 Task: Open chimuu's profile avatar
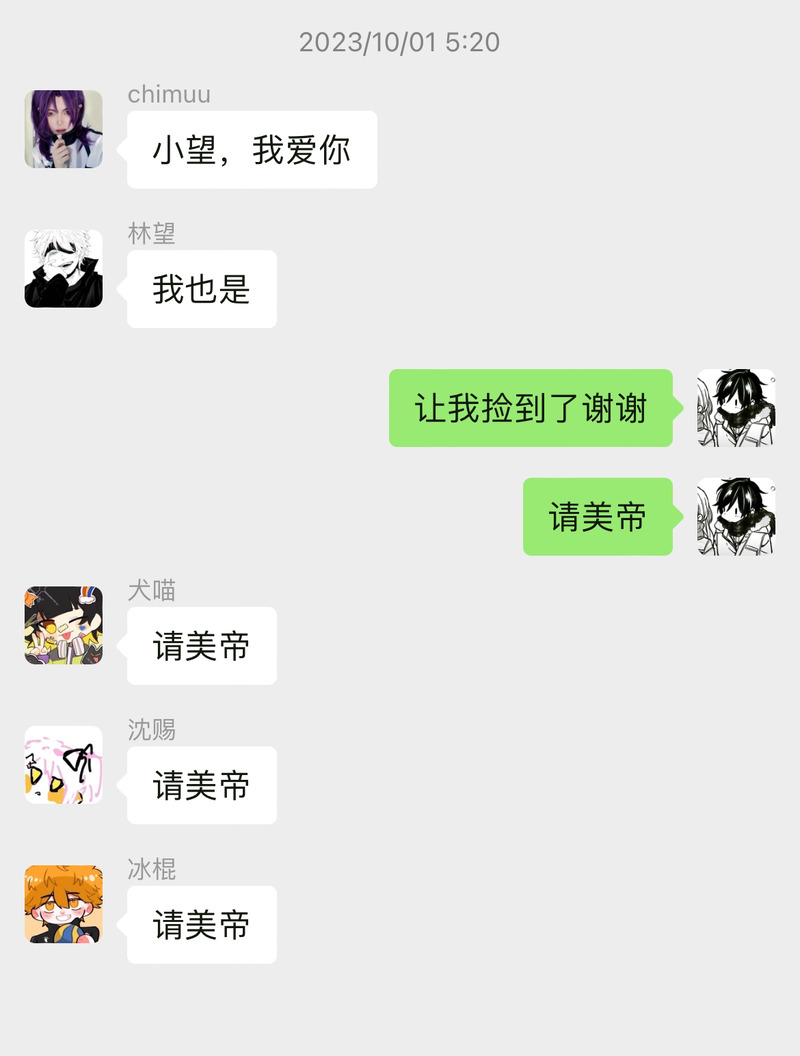(x=63, y=129)
